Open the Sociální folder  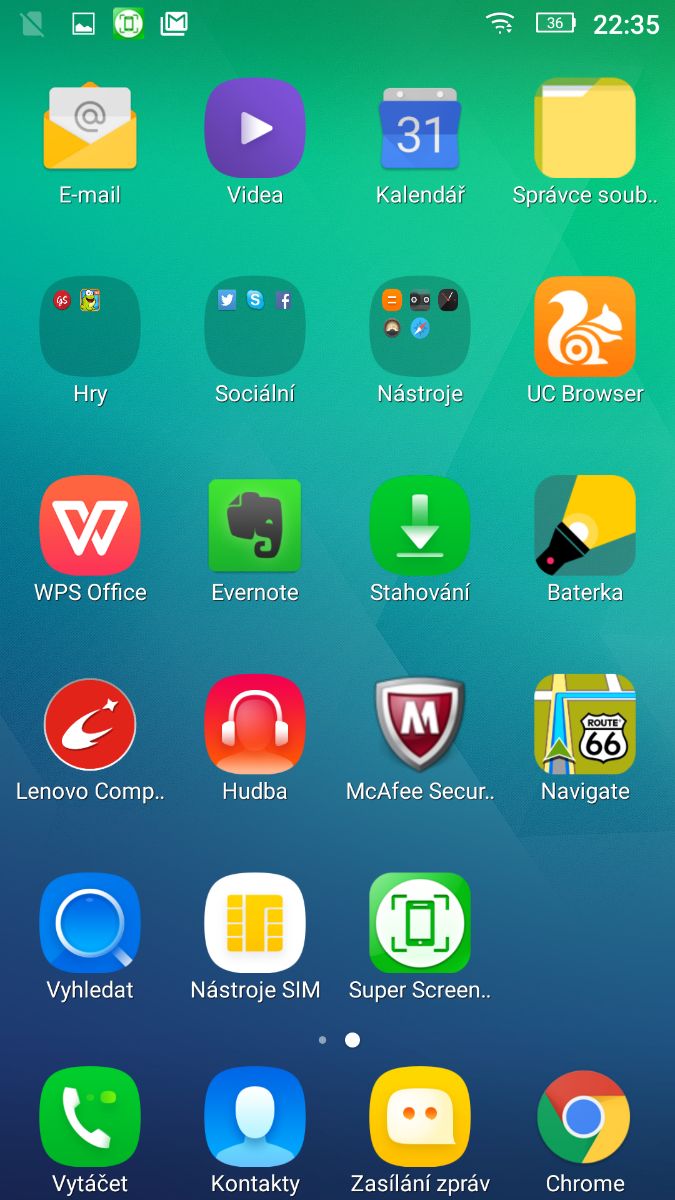pyautogui.click(x=255, y=326)
